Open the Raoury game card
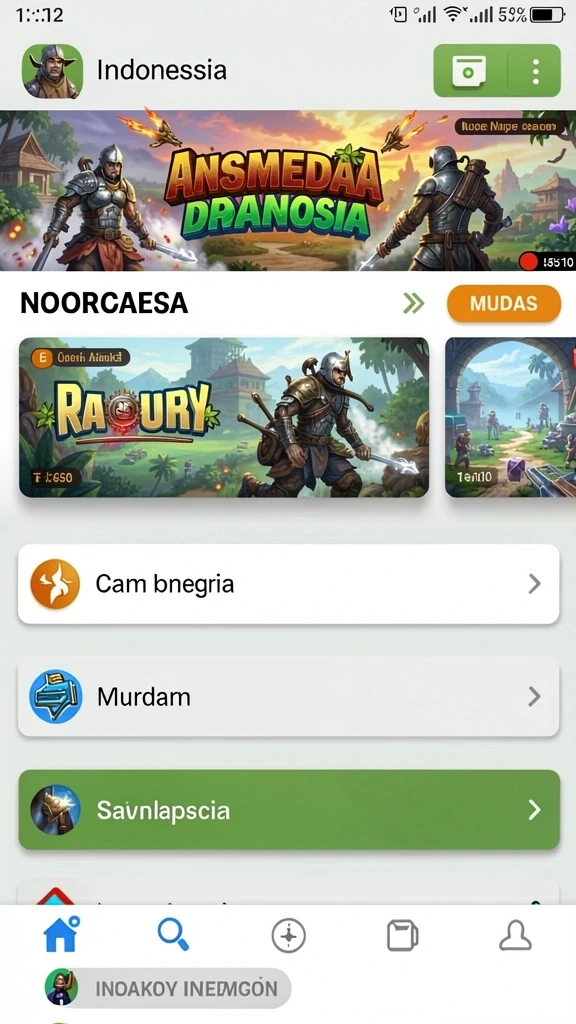This screenshot has height=1024, width=576. [x=224, y=417]
